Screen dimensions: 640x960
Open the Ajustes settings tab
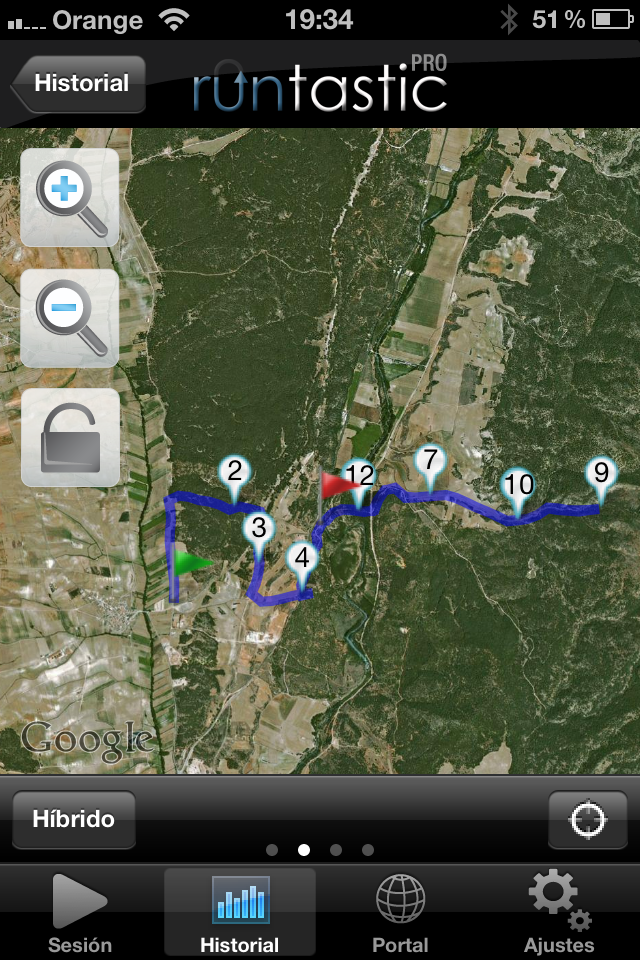coord(560,912)
